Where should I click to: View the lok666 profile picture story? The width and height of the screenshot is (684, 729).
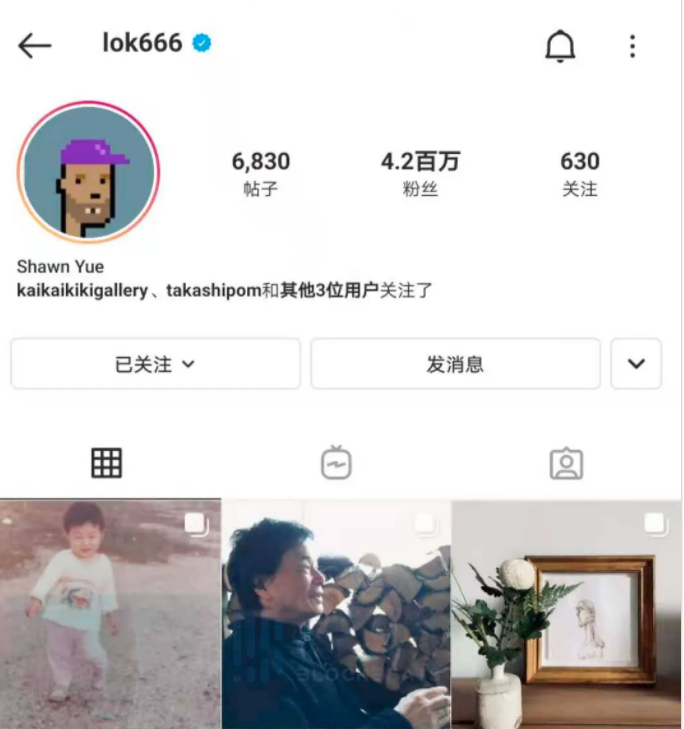pyautogui.click(x=89, y=172)
